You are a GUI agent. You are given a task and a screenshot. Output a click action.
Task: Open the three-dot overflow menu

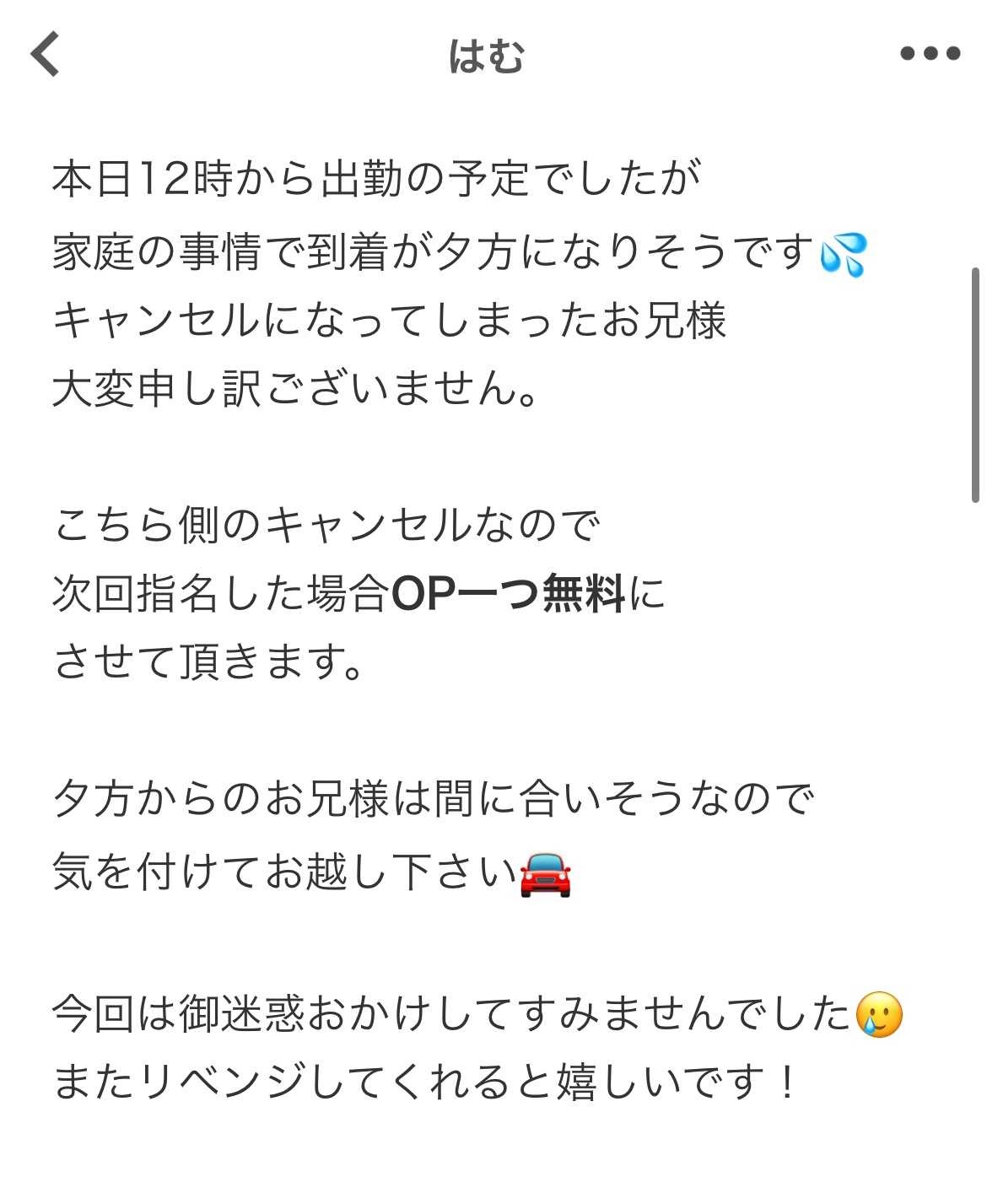tap(930, 54)
